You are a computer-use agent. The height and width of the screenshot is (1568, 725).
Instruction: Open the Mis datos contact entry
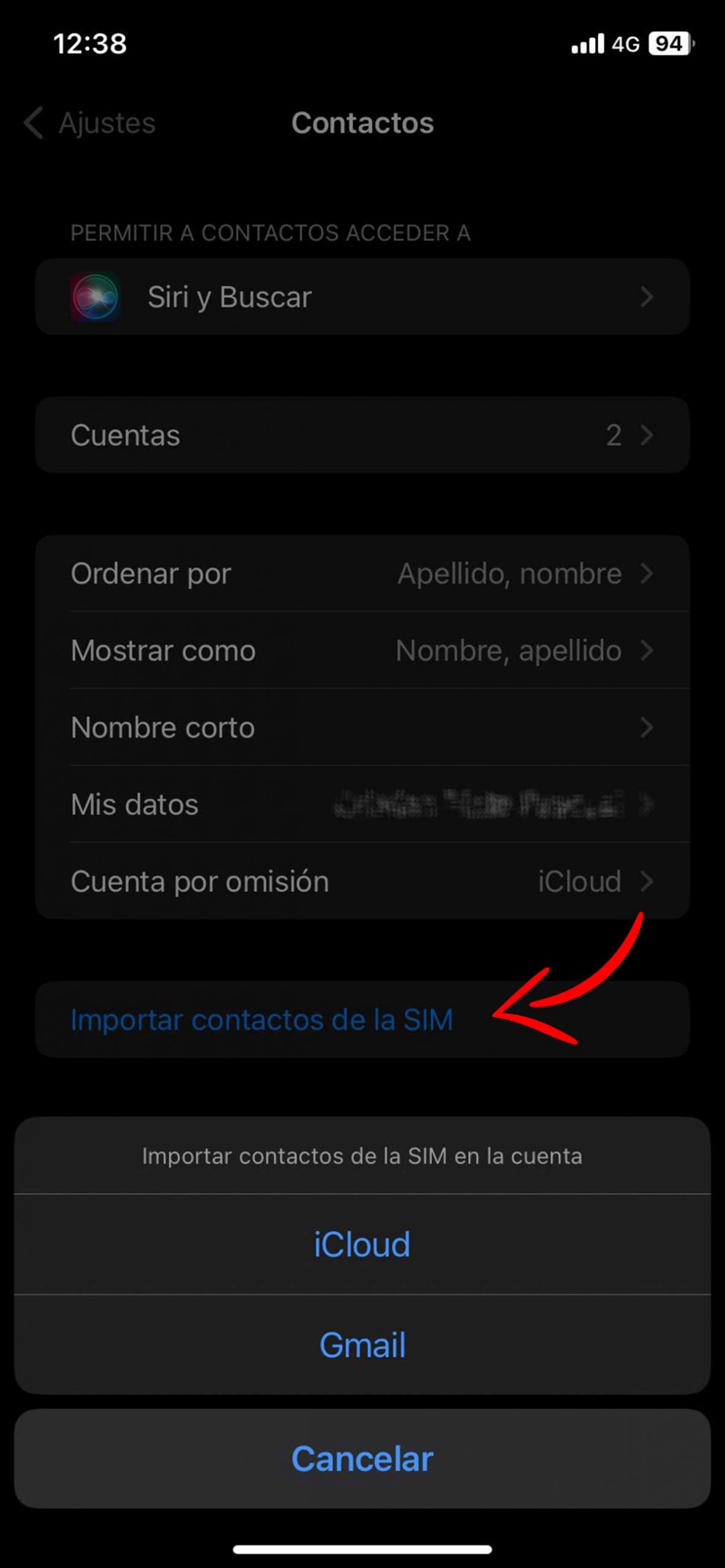[362, 804]
